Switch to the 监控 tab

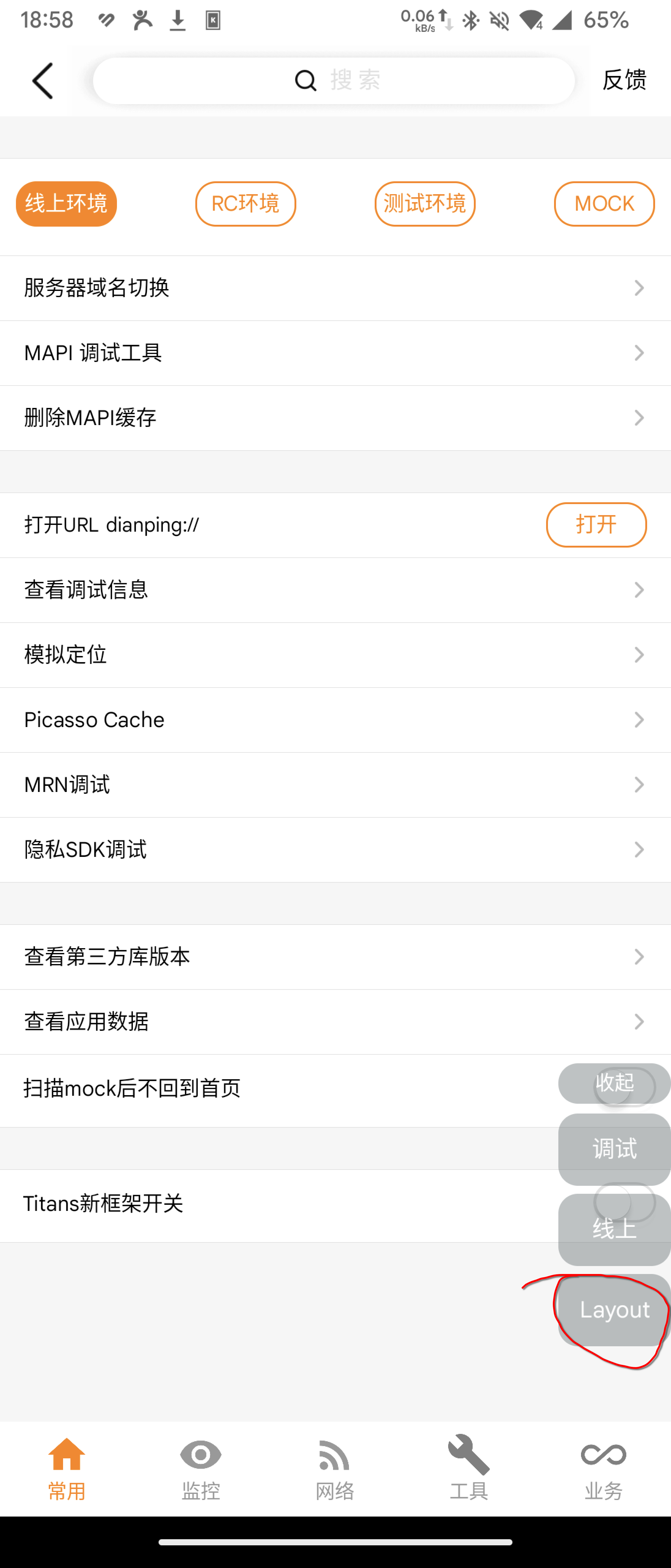[201, 1468]
